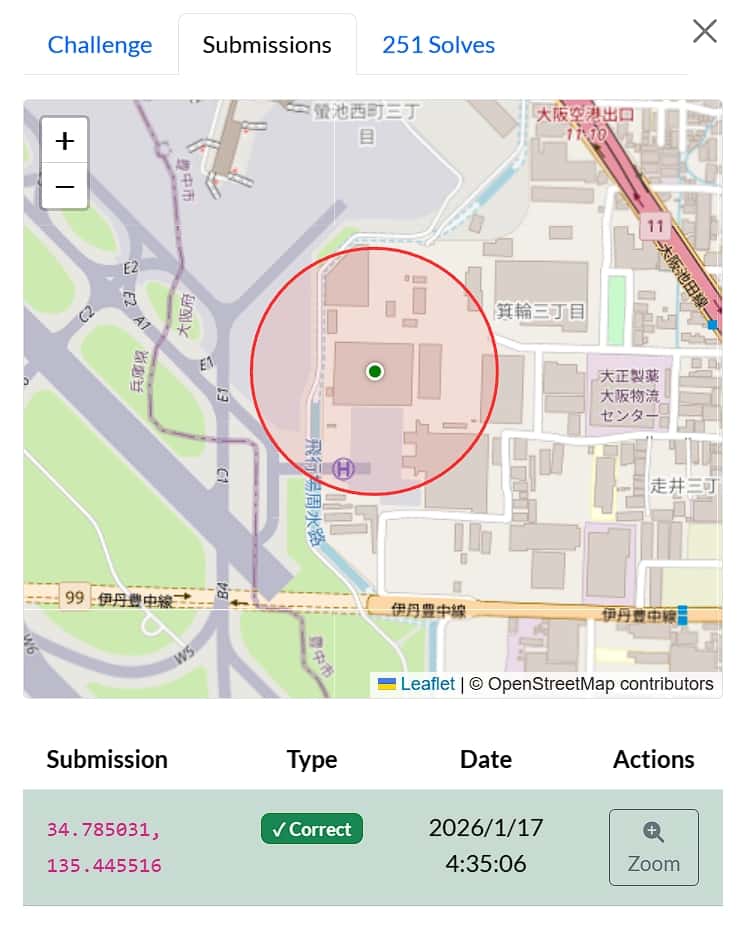Switch to the Challenge tab
The width and height of the screenshot is (745, 940).
click(100, 45)
